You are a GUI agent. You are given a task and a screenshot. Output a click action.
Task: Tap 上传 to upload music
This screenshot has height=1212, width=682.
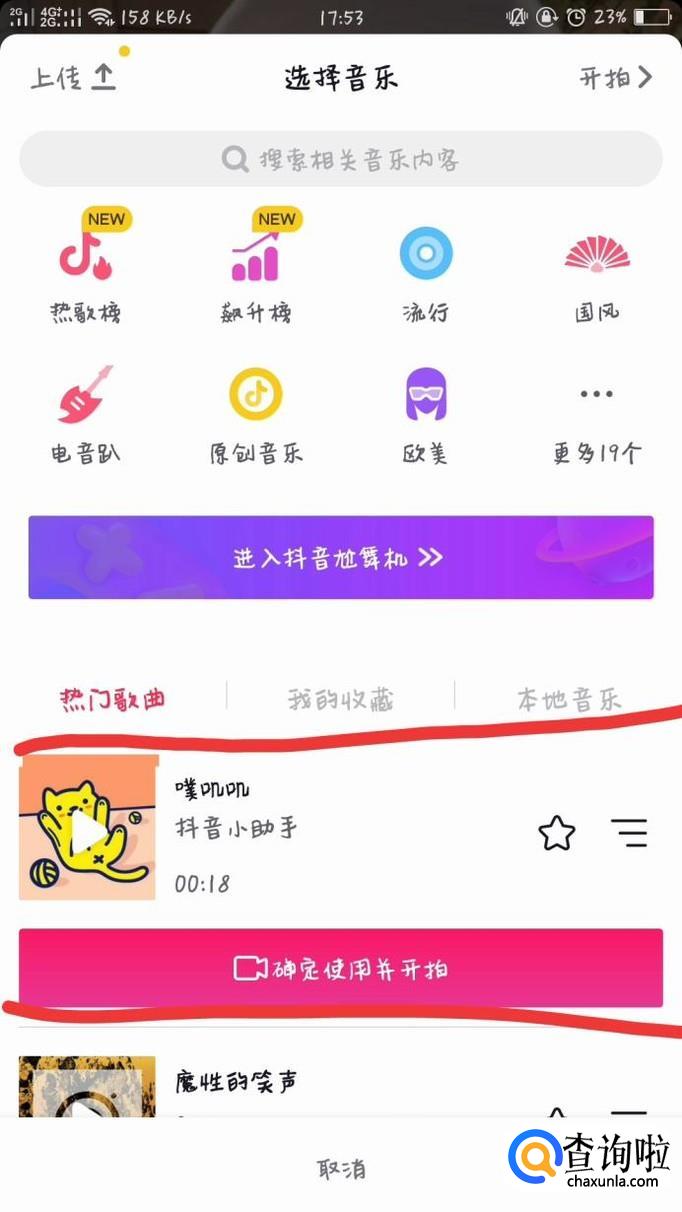point(73,79)
